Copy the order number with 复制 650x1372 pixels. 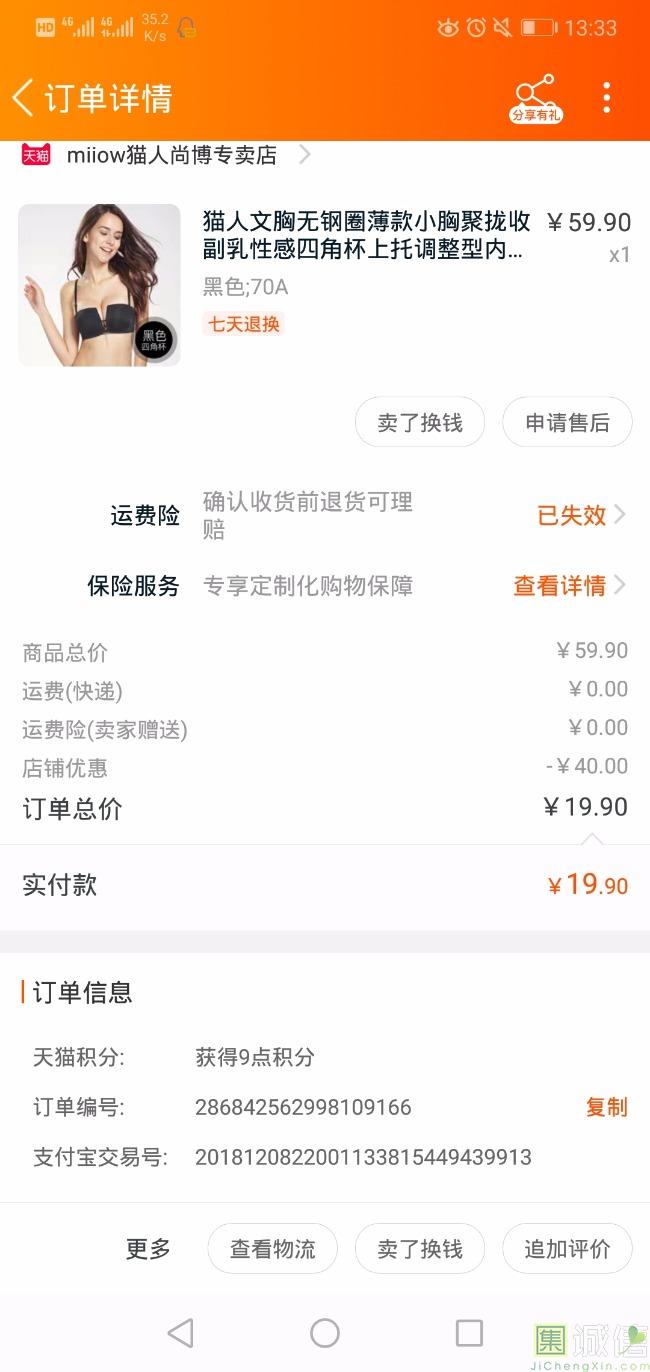(606, 1107)
